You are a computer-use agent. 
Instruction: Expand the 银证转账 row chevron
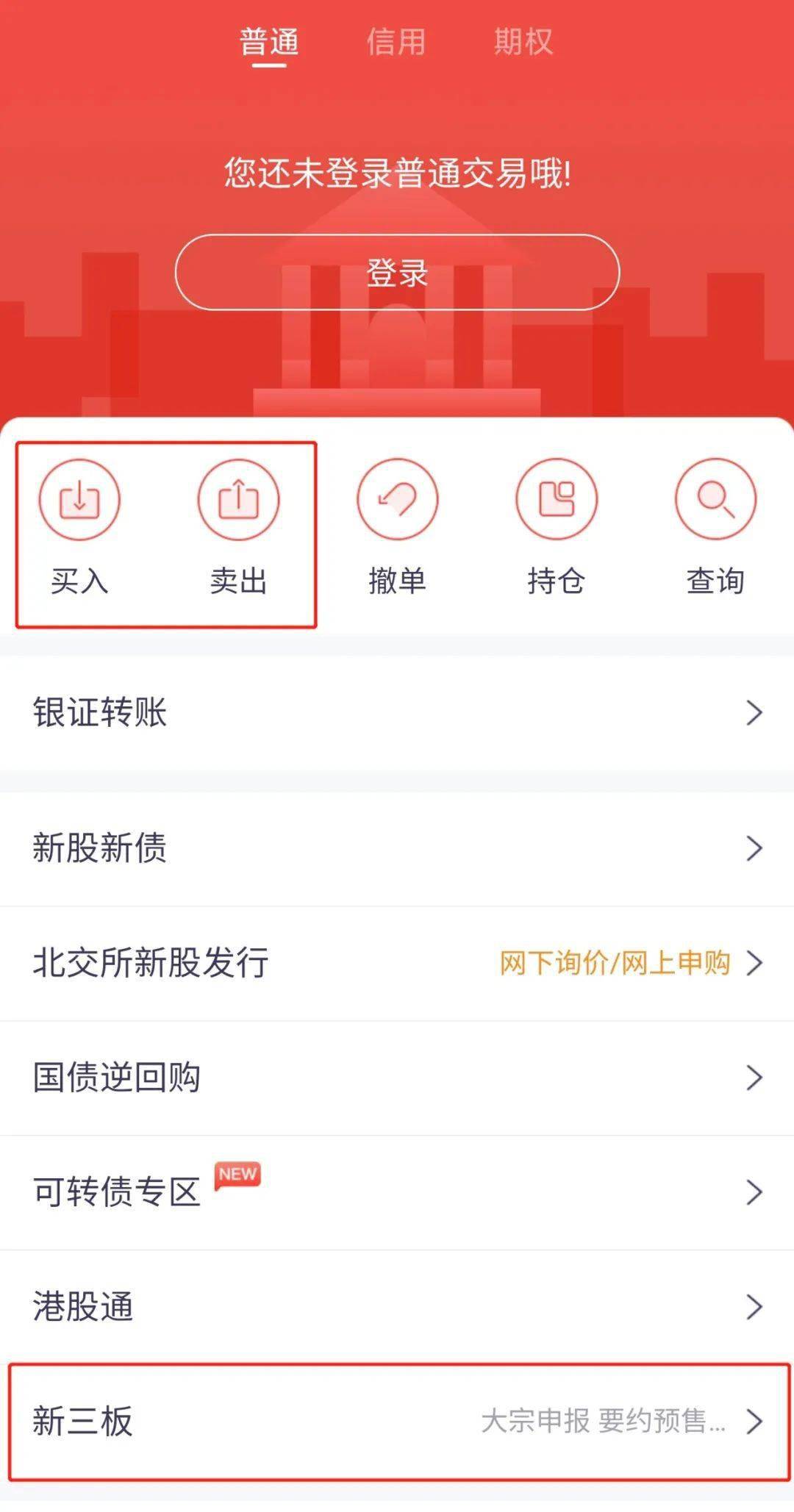pos(753,710)
